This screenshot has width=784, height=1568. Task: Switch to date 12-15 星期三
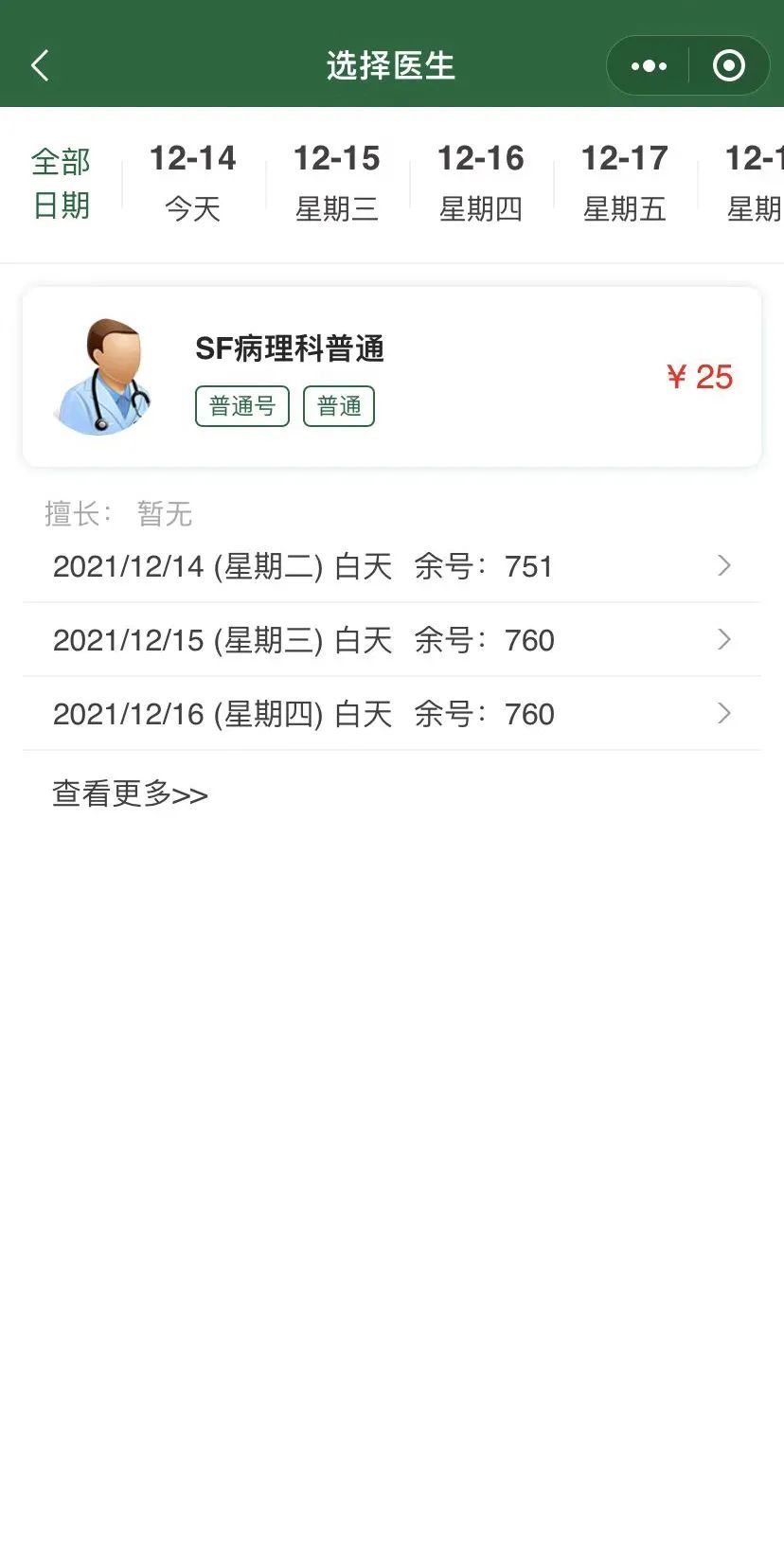pos(337,184)
